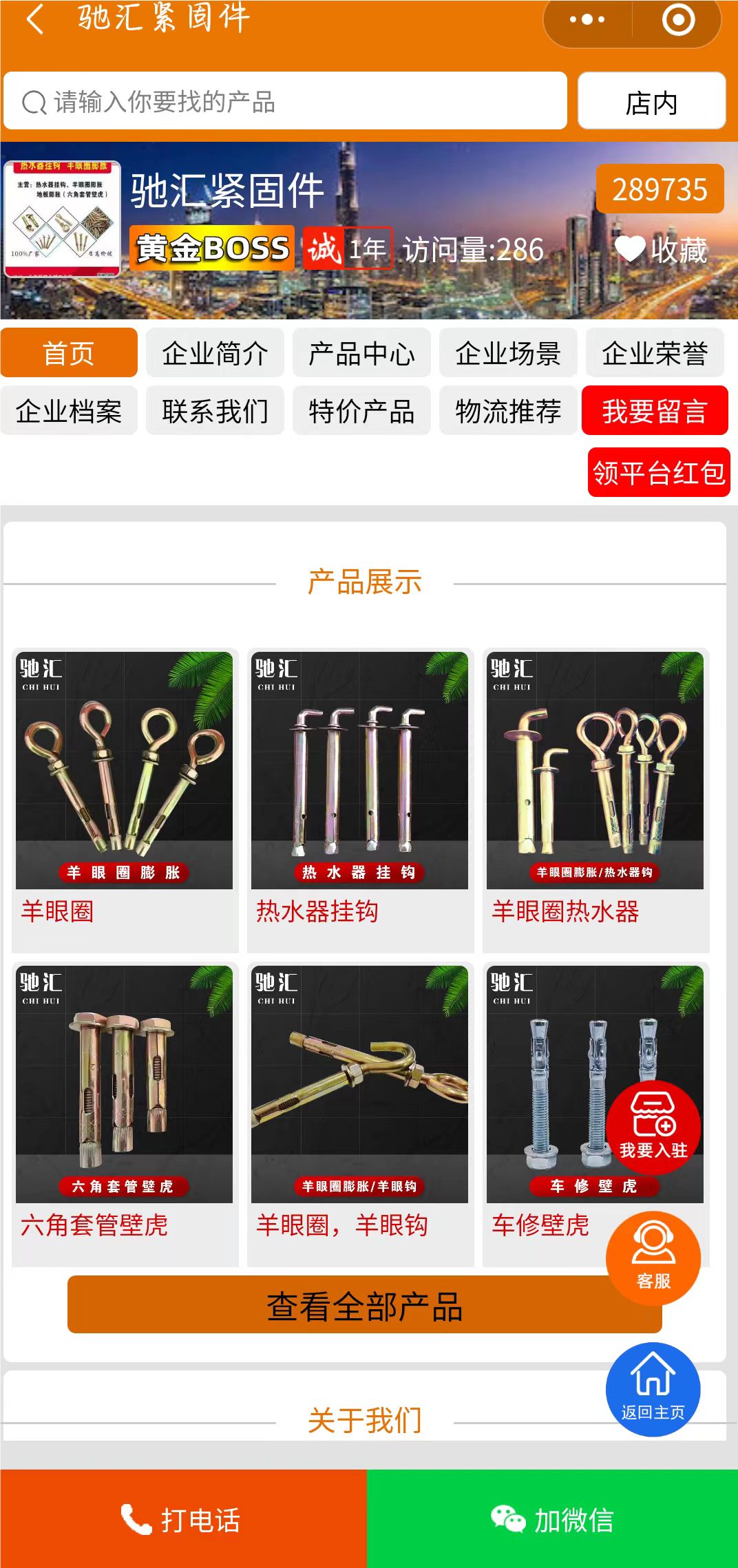Open the 联系我们 tab
Screen dimensions: 738x1568
[x=215, y=411]
